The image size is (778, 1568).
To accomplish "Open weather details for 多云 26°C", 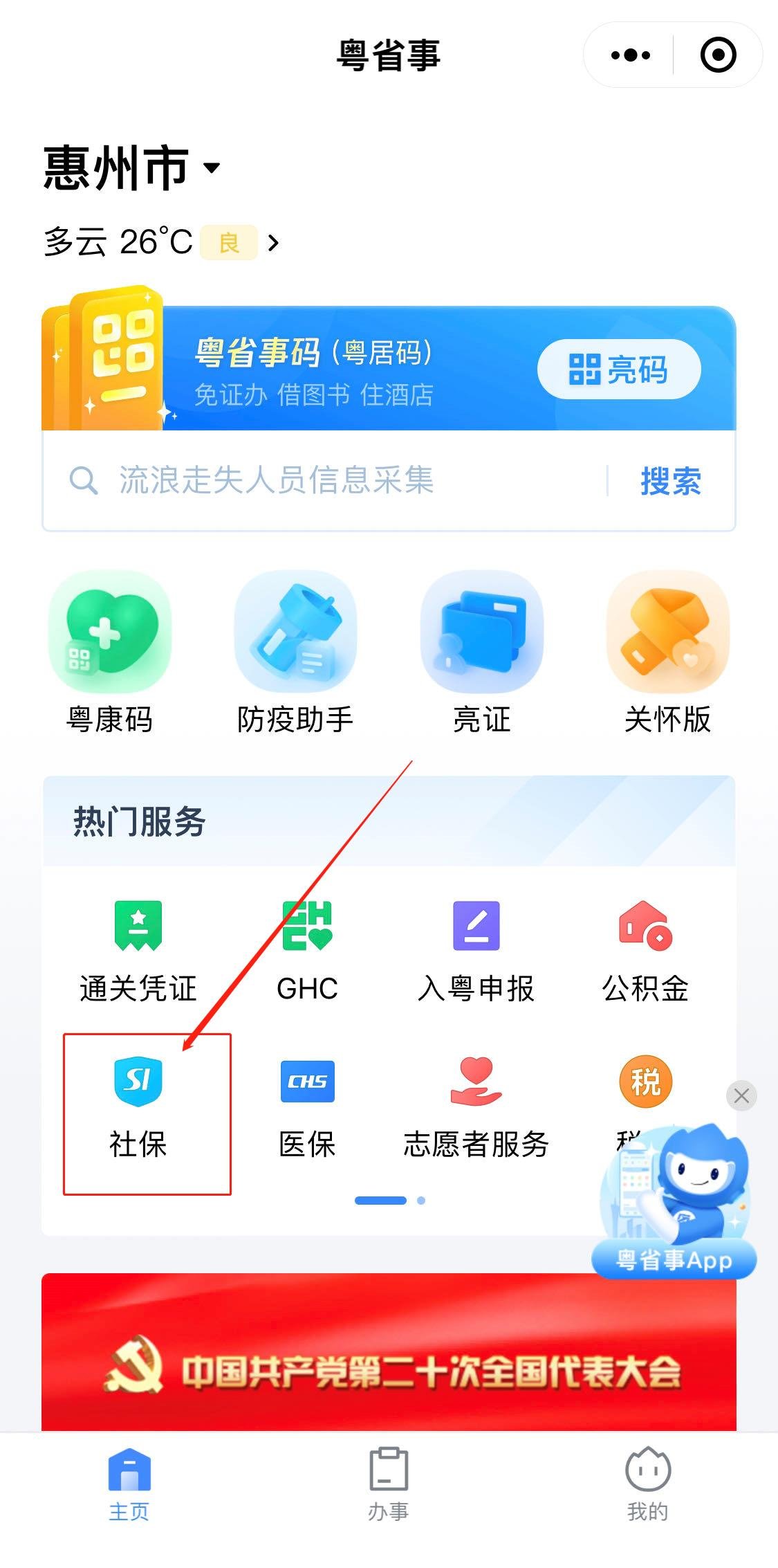I will coord(162,242).
